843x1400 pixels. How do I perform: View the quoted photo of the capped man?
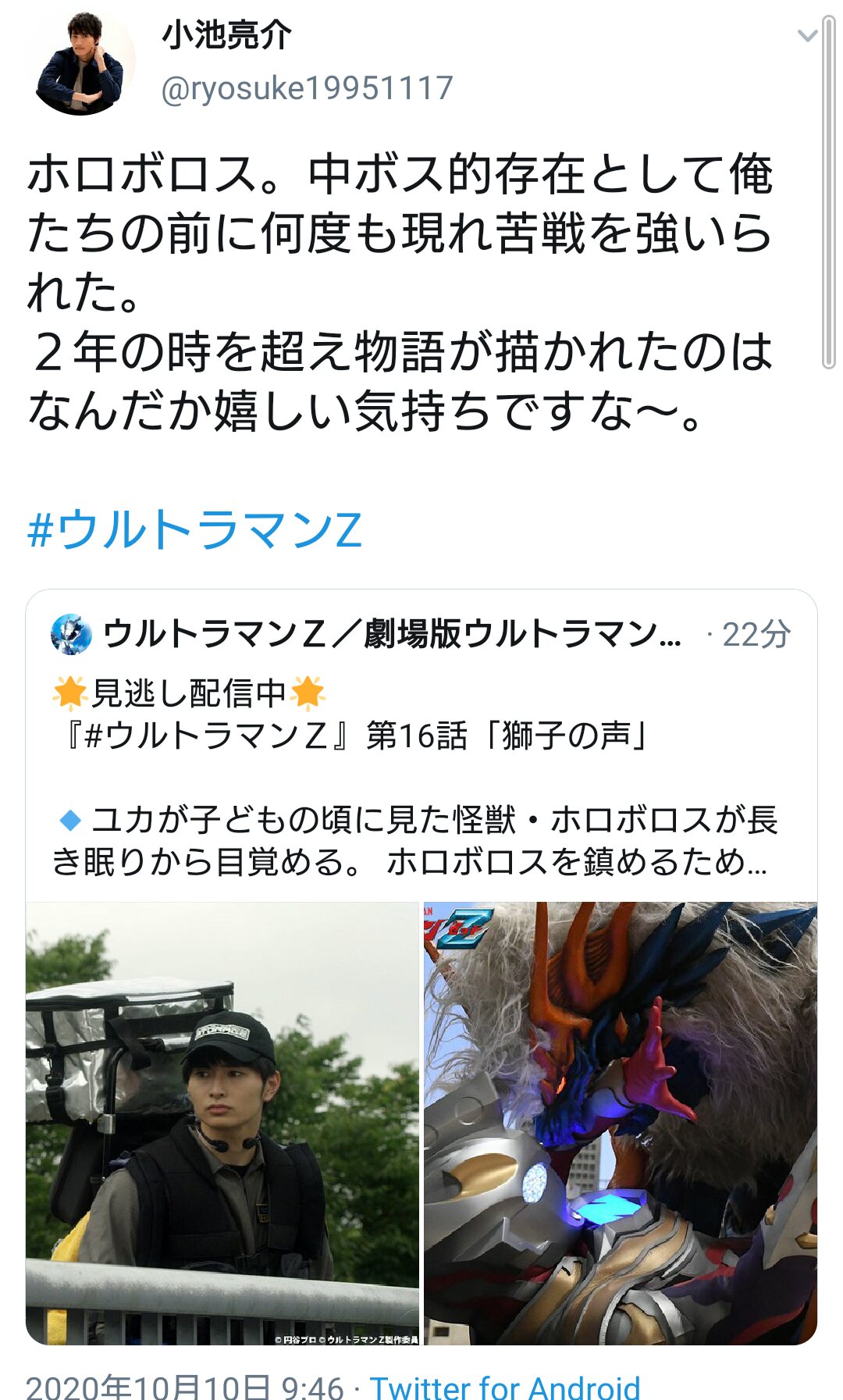222,1123
